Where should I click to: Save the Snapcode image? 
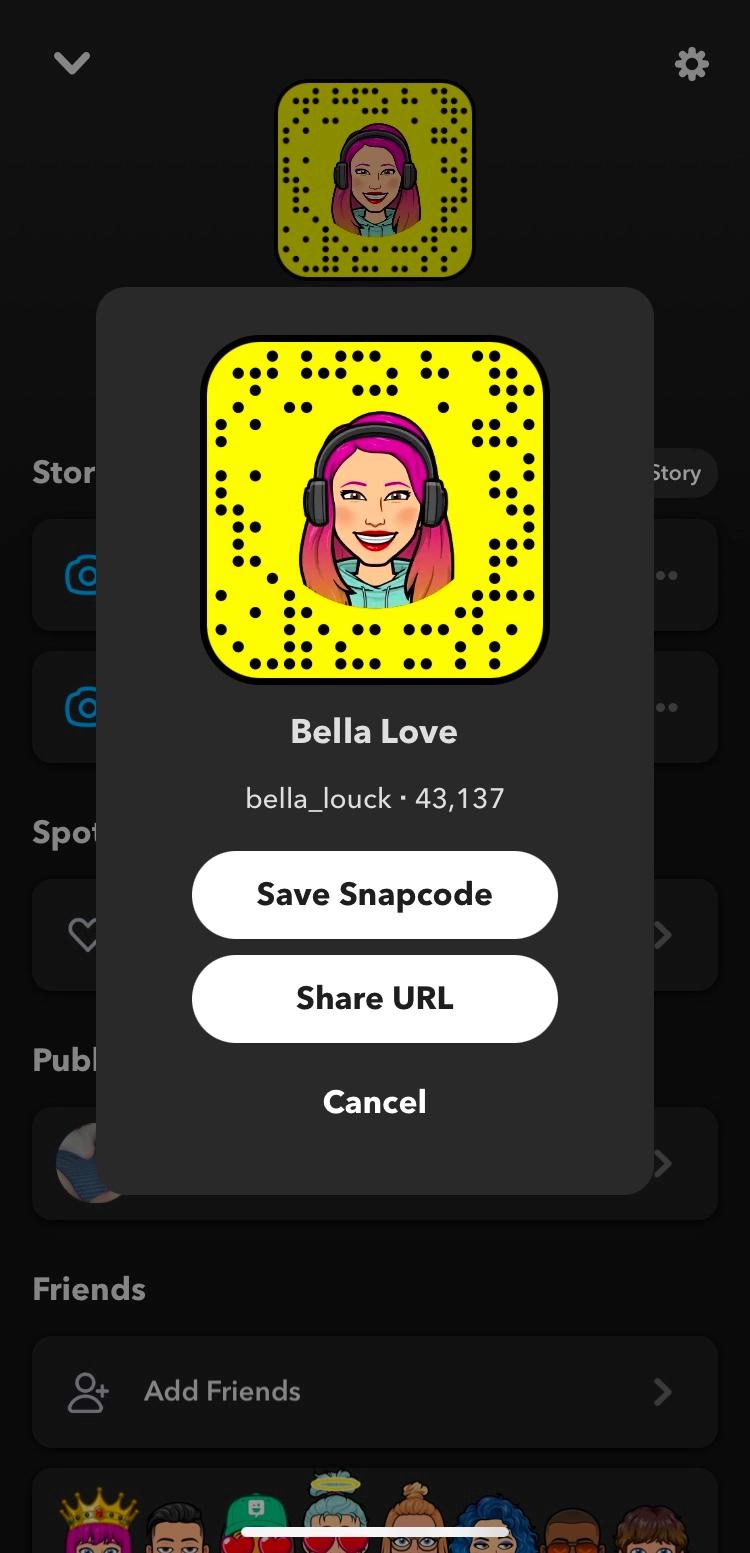coord(374,894)
